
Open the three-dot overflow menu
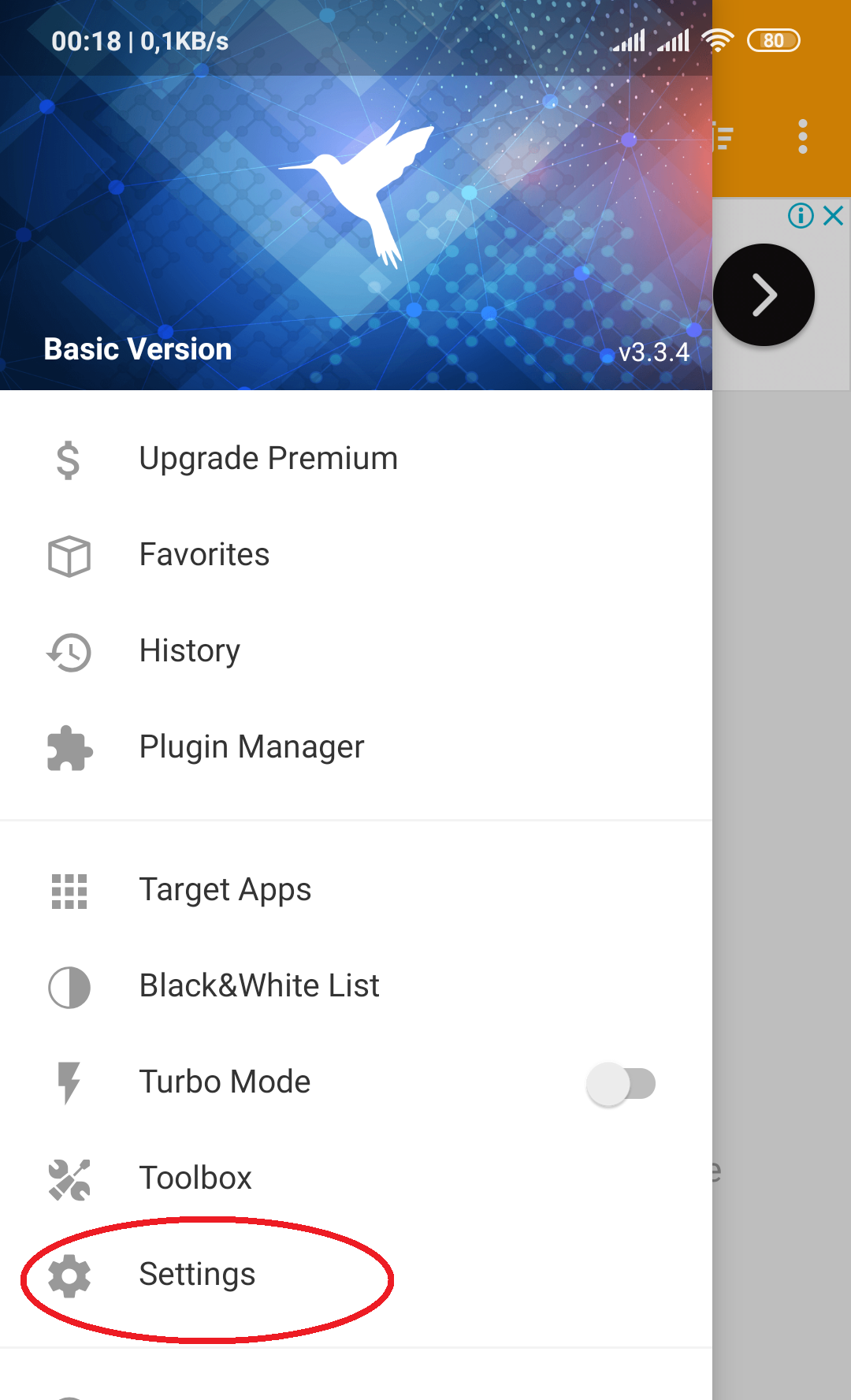803,136
